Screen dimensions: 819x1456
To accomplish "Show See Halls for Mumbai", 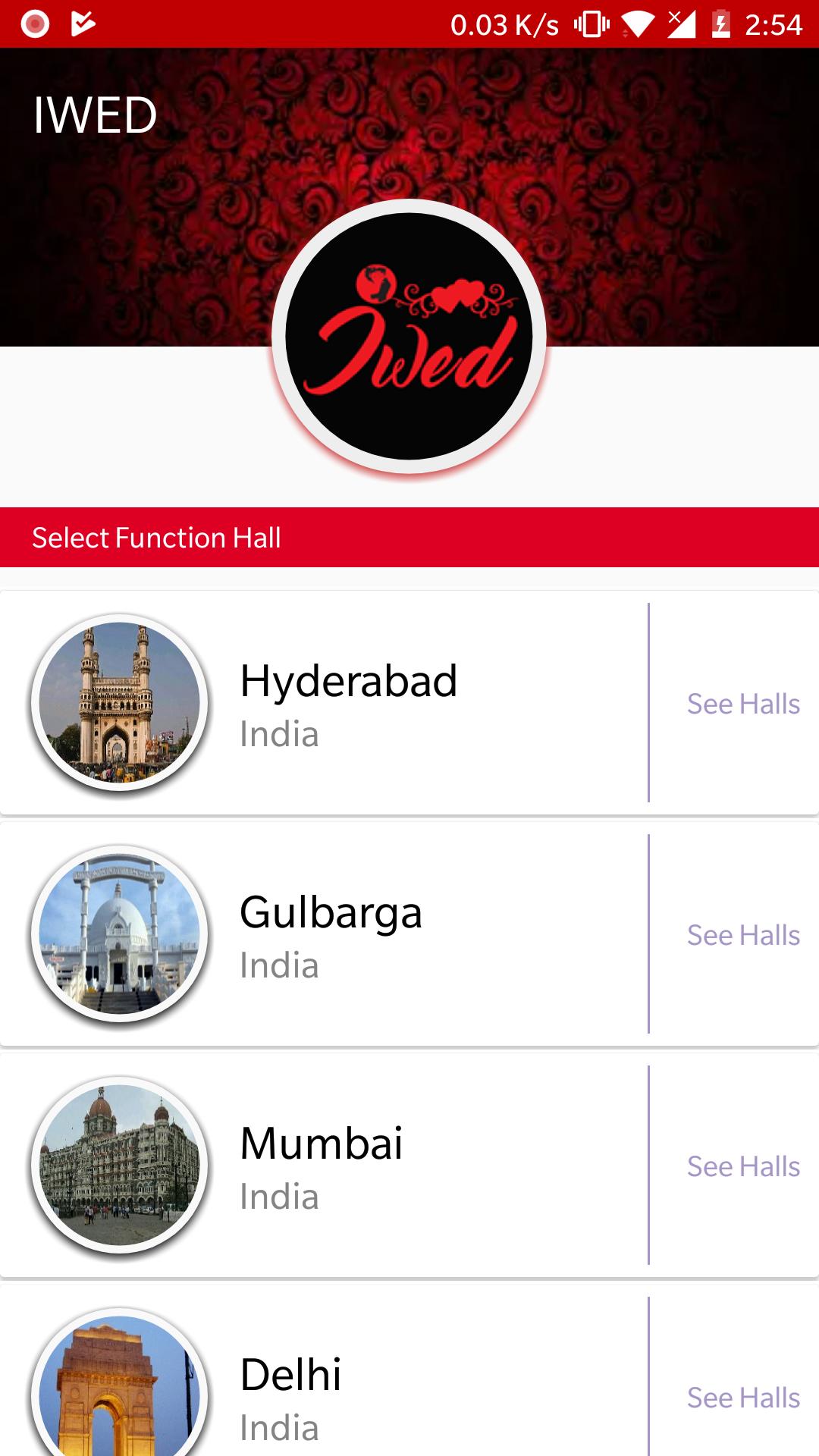I will tap(743, 1166).
